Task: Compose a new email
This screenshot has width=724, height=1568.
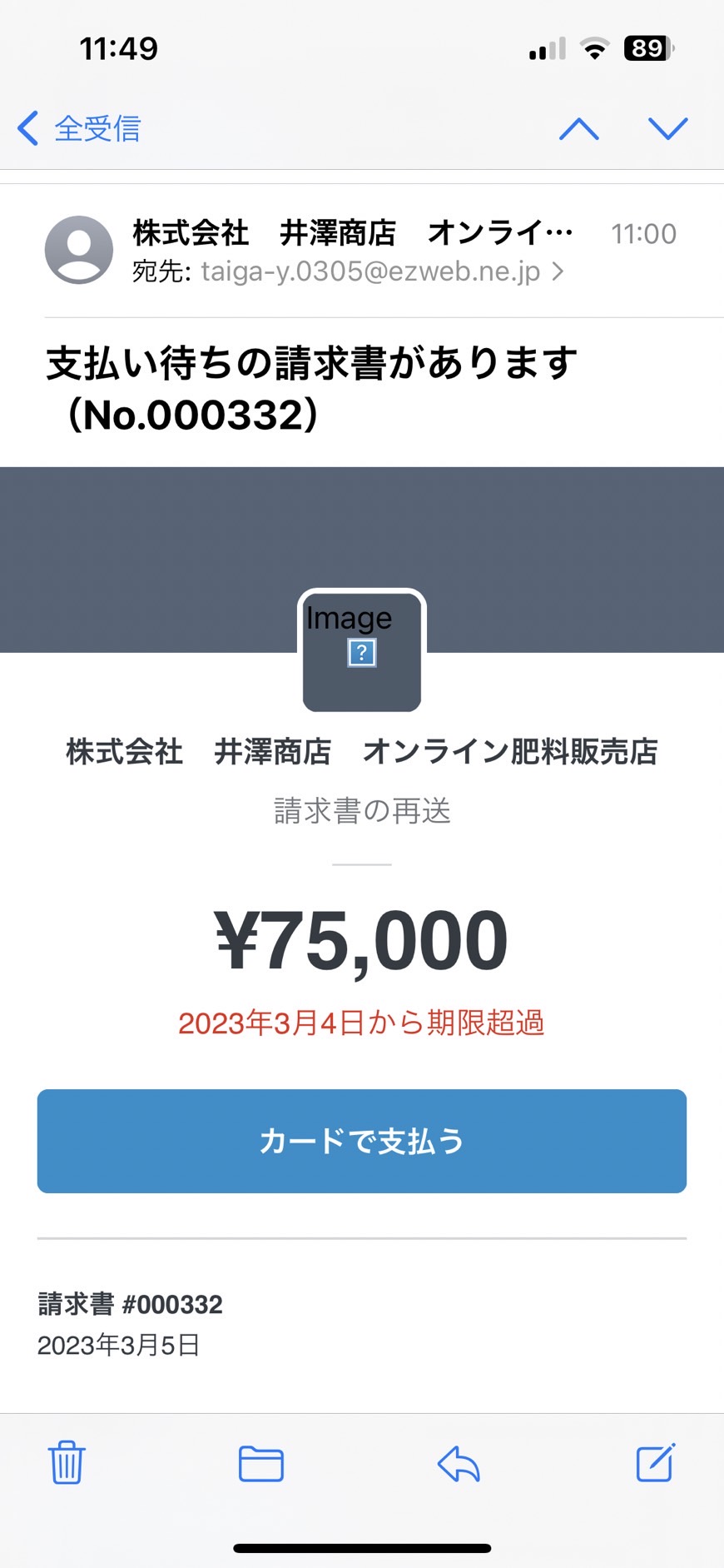Action: (656, 1462)
